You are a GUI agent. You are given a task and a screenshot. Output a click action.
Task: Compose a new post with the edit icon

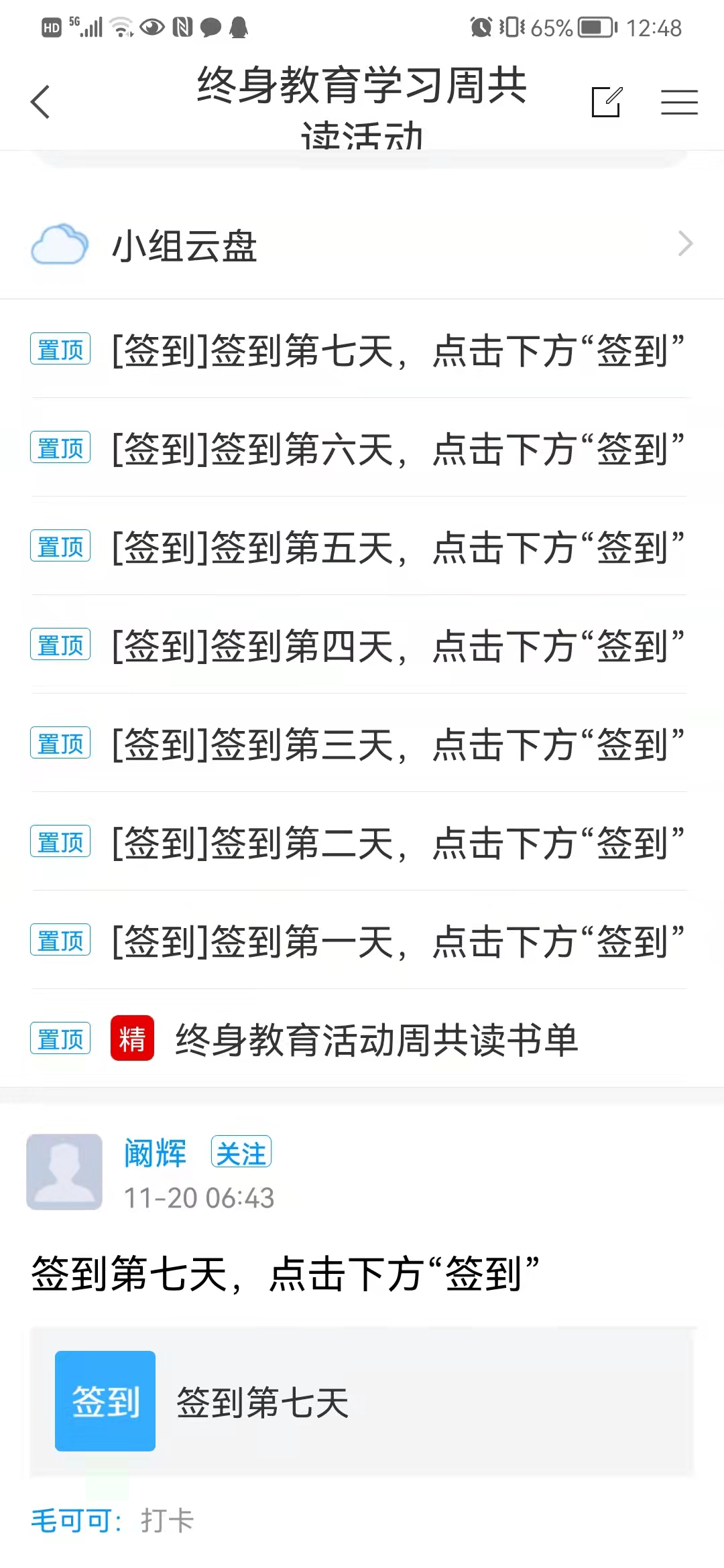coord(607,103)
